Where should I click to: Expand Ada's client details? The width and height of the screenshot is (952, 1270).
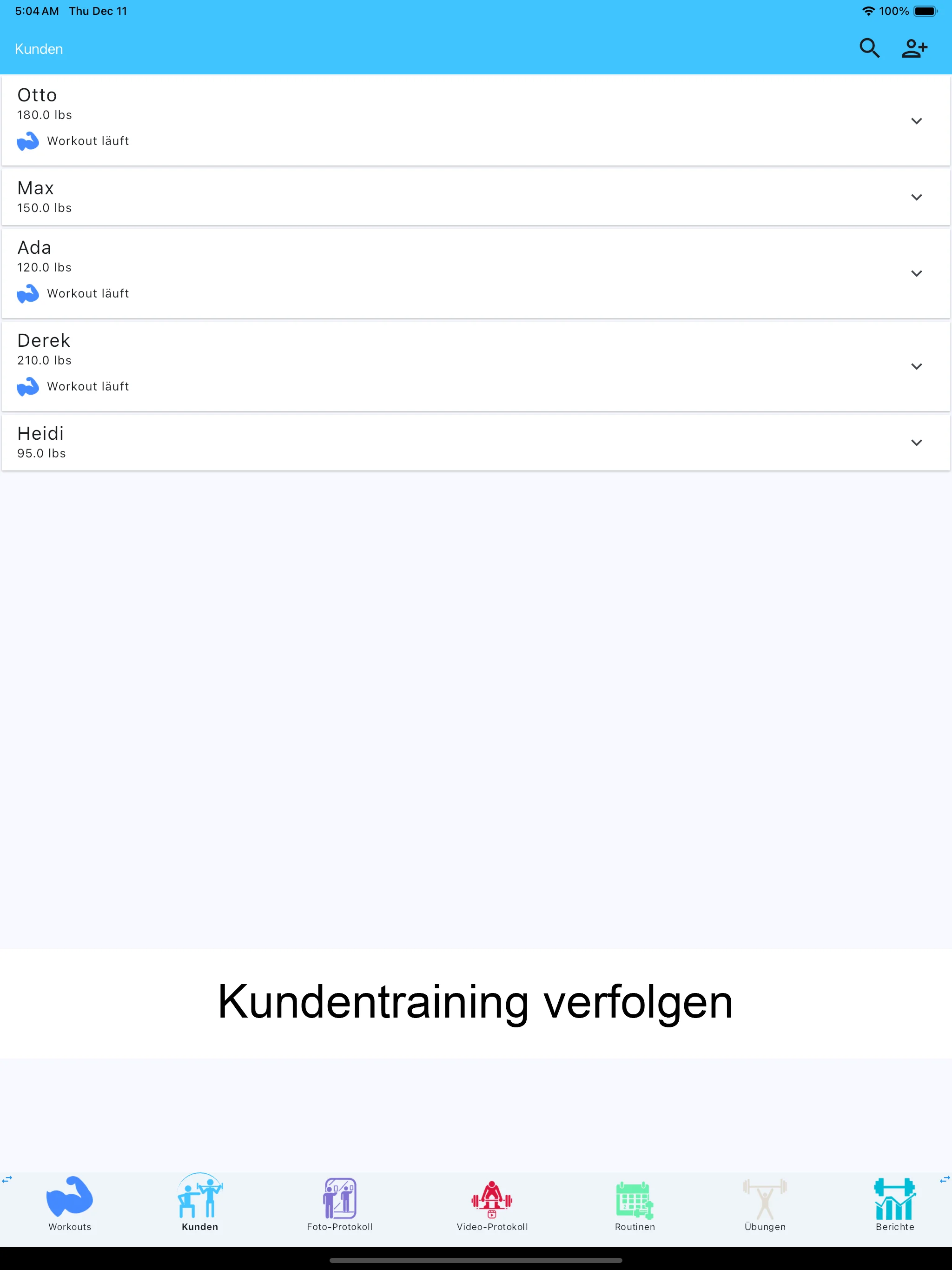click(x=916, y=274)
